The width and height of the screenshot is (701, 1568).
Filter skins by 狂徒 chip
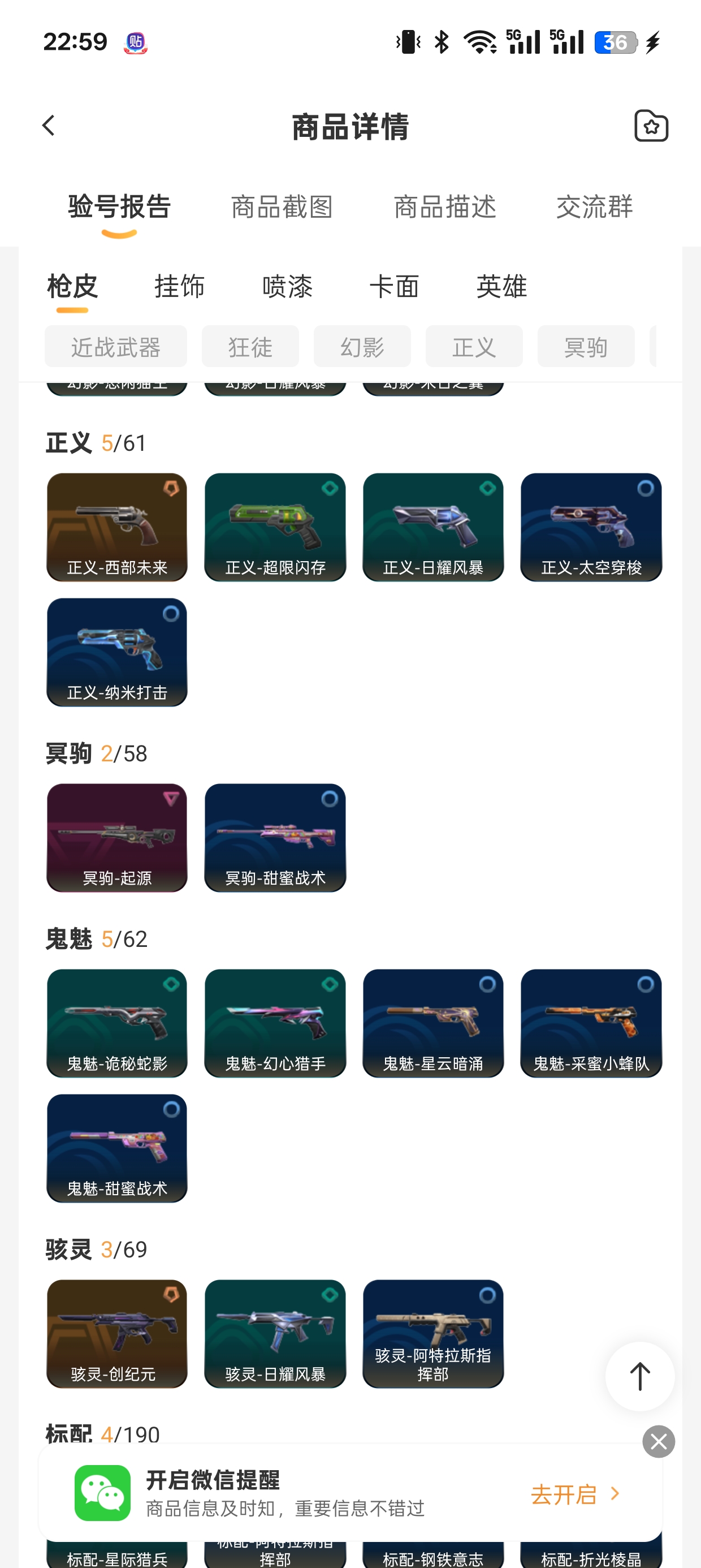point(250,347)
